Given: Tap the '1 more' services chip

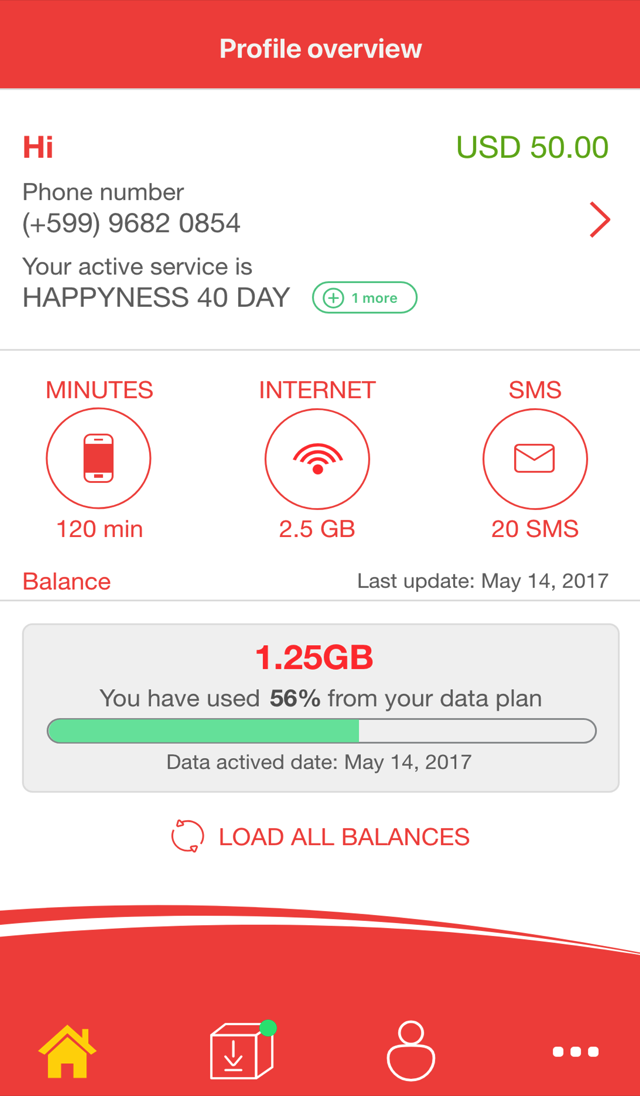Looking at the screenshot, I should tap(365, 298).
